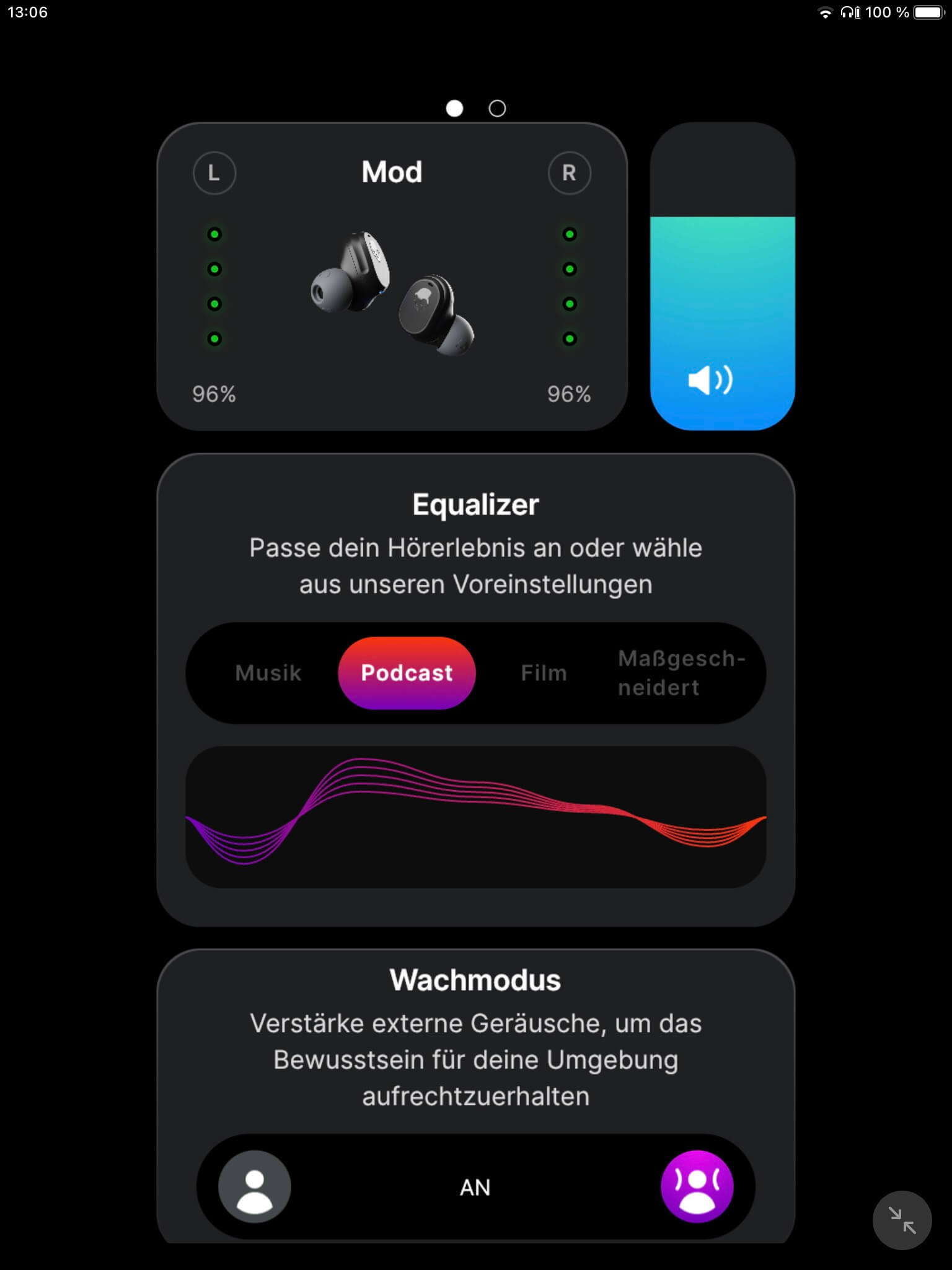
Task: Switch equalizer to Film preset
Action: click(544, 673)
